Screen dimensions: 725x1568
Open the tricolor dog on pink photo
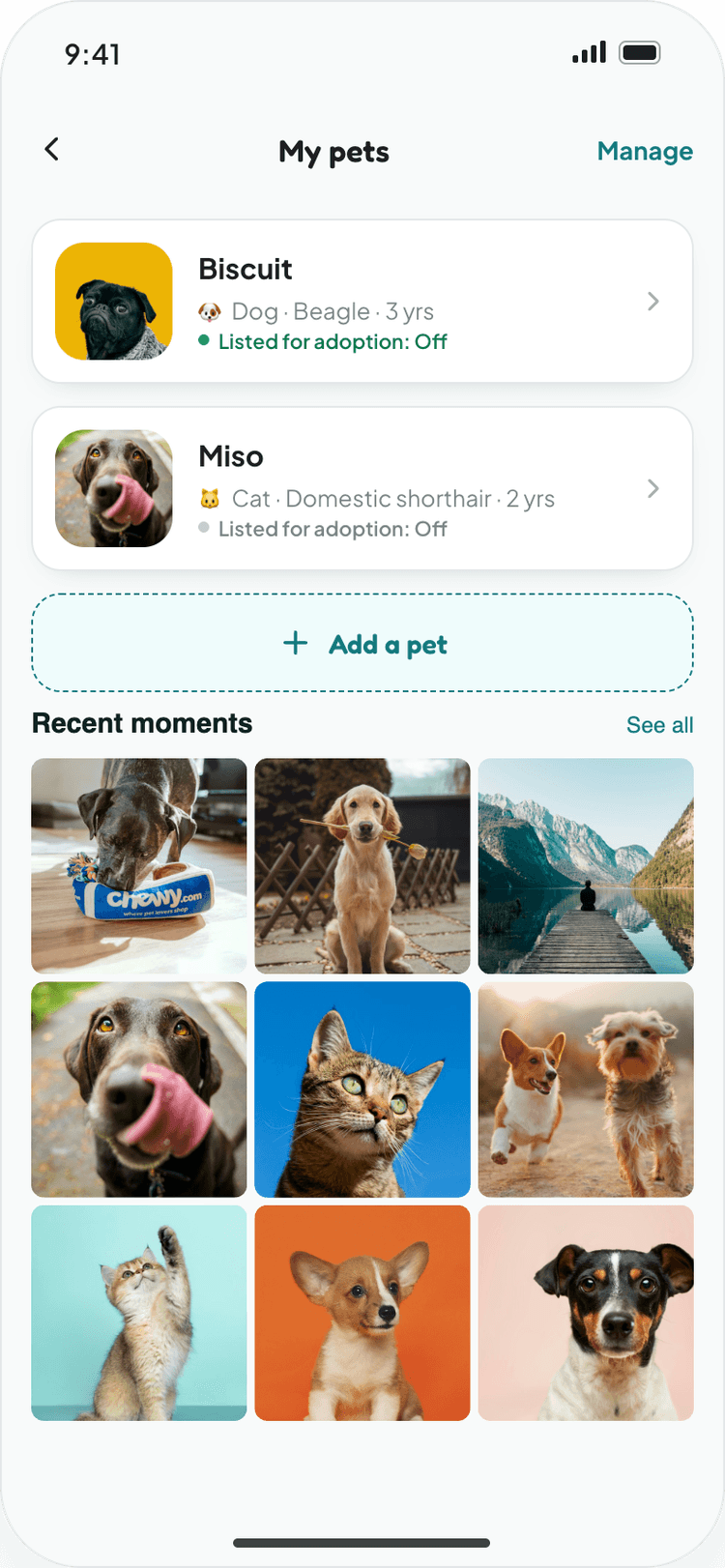586,1313
